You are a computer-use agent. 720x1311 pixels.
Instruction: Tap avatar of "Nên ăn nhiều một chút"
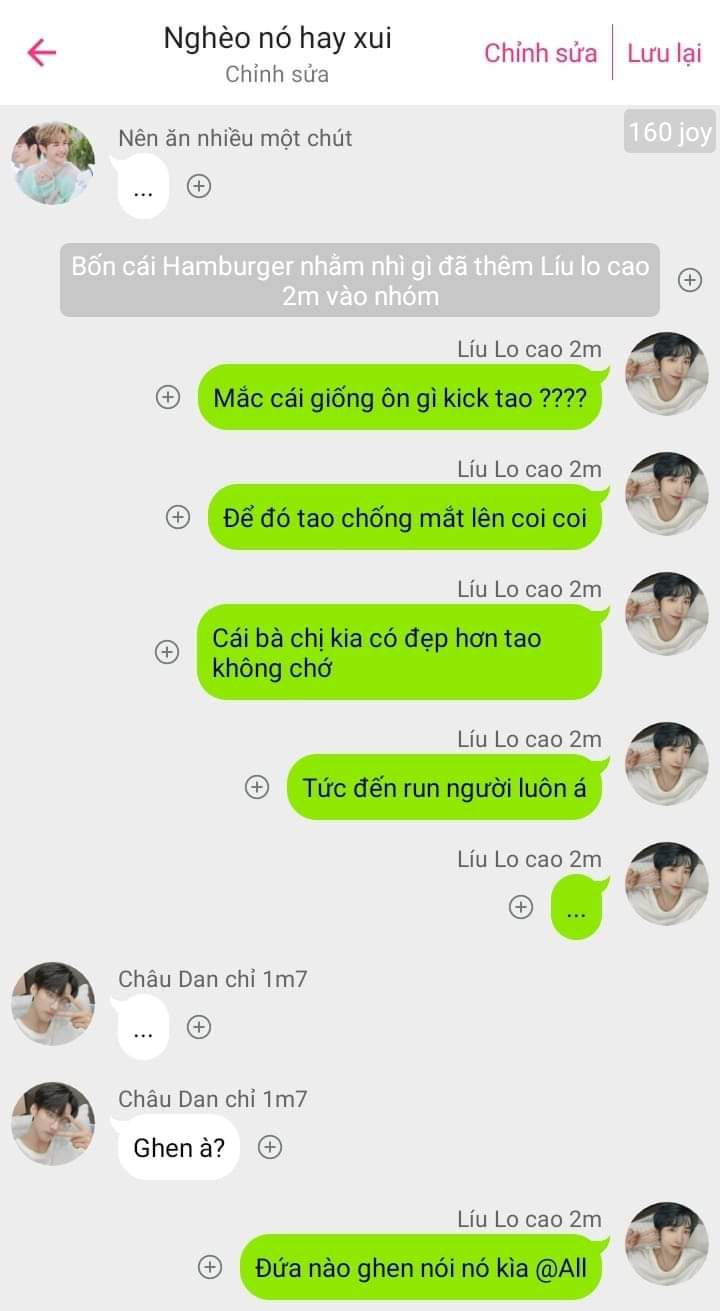point(53,163)
